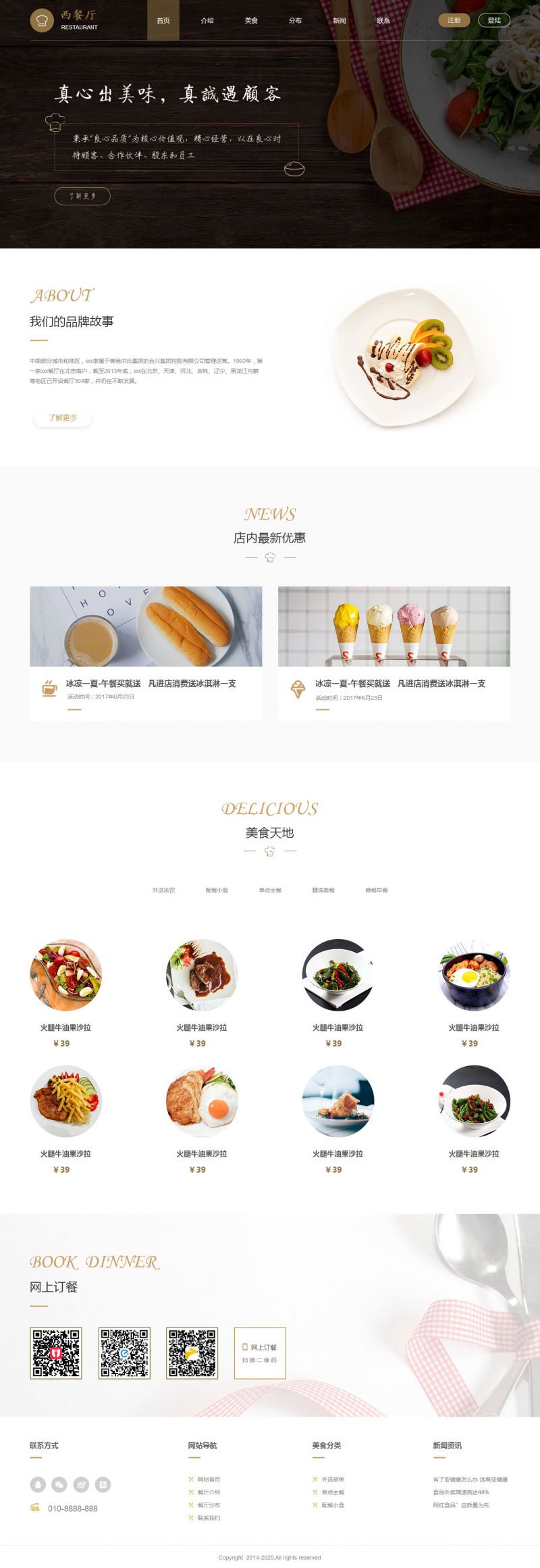Open the 新闻 navigation item
The width and height of the screenshot is (540, 1568).
tap(339, 20)
